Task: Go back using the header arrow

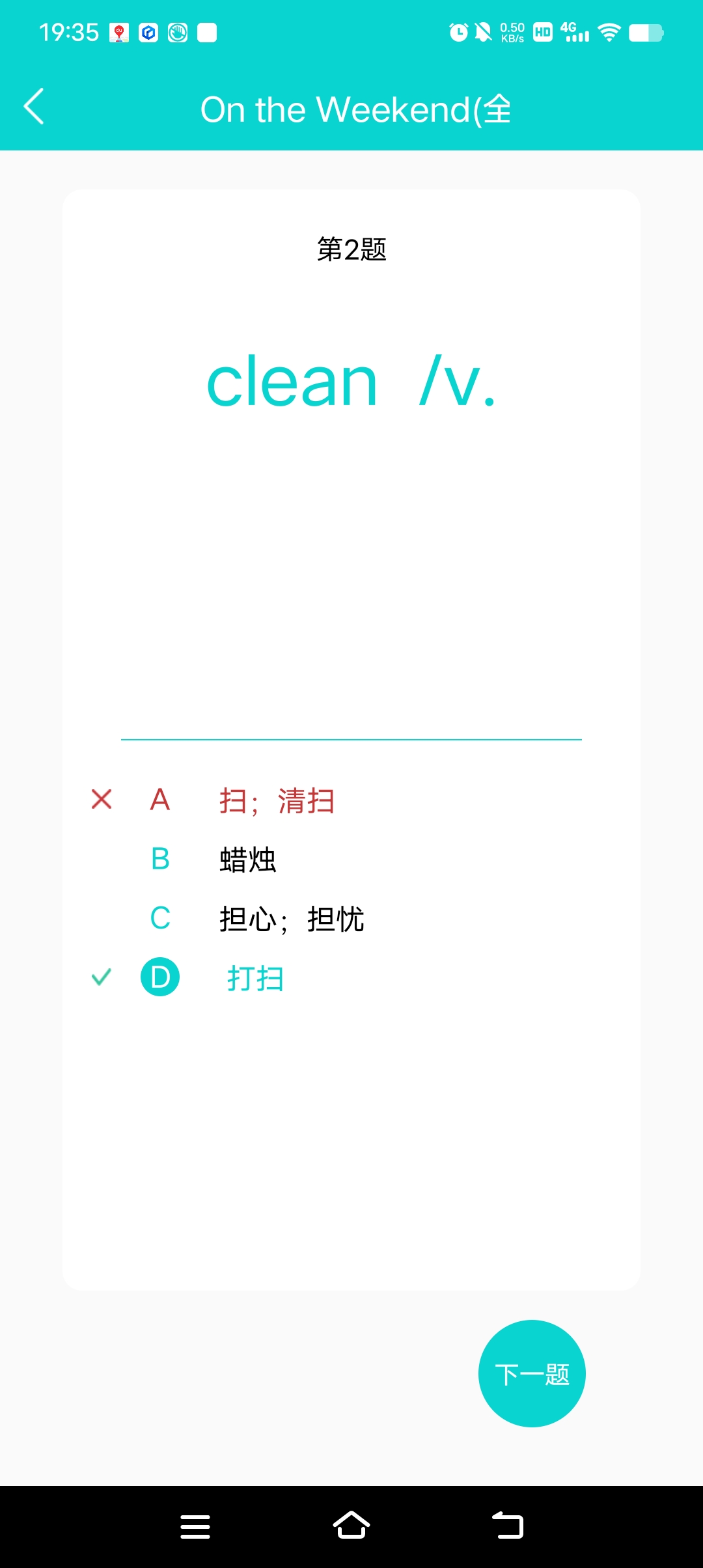Action: [x=34, y=107]
